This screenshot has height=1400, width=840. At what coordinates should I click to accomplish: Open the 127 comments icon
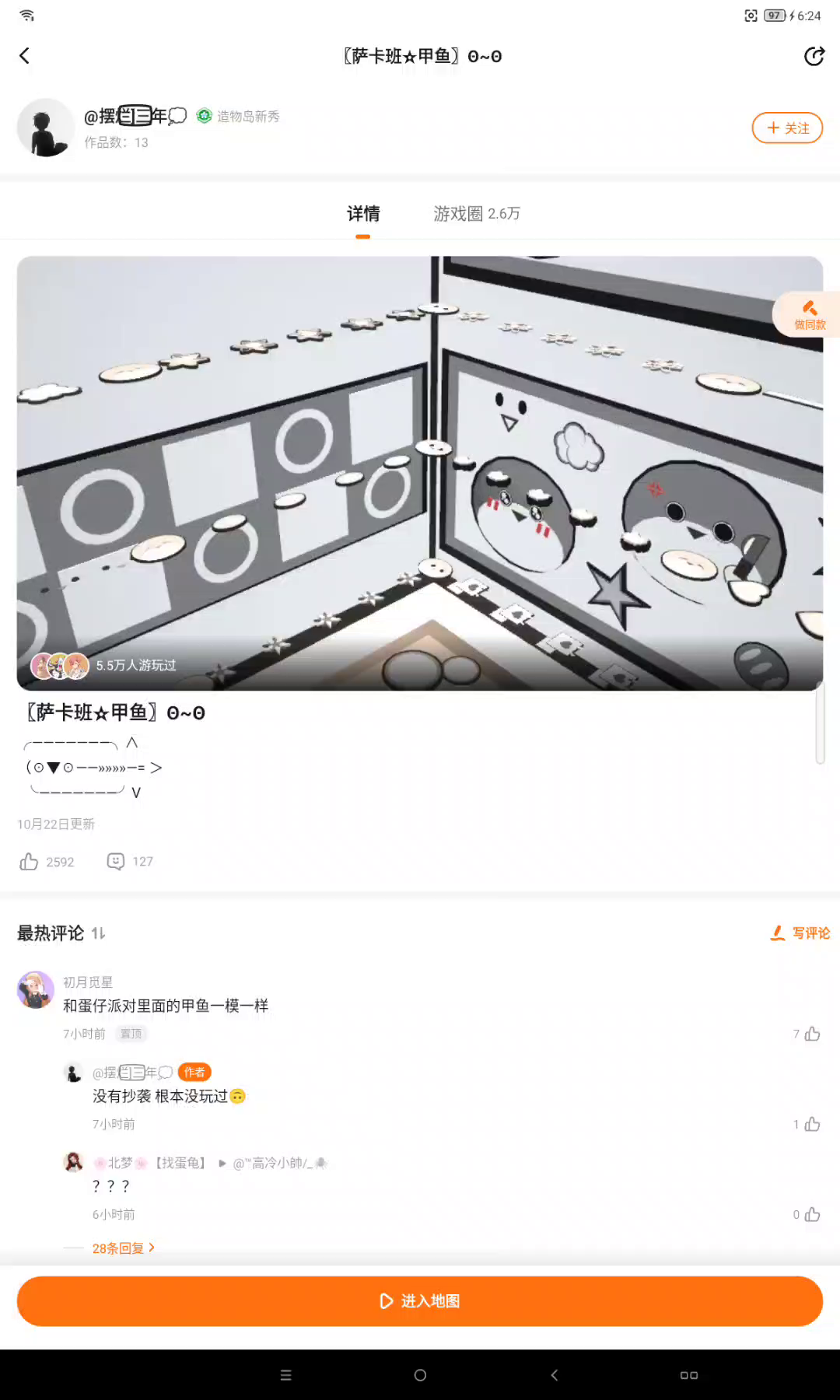point(116,862)
